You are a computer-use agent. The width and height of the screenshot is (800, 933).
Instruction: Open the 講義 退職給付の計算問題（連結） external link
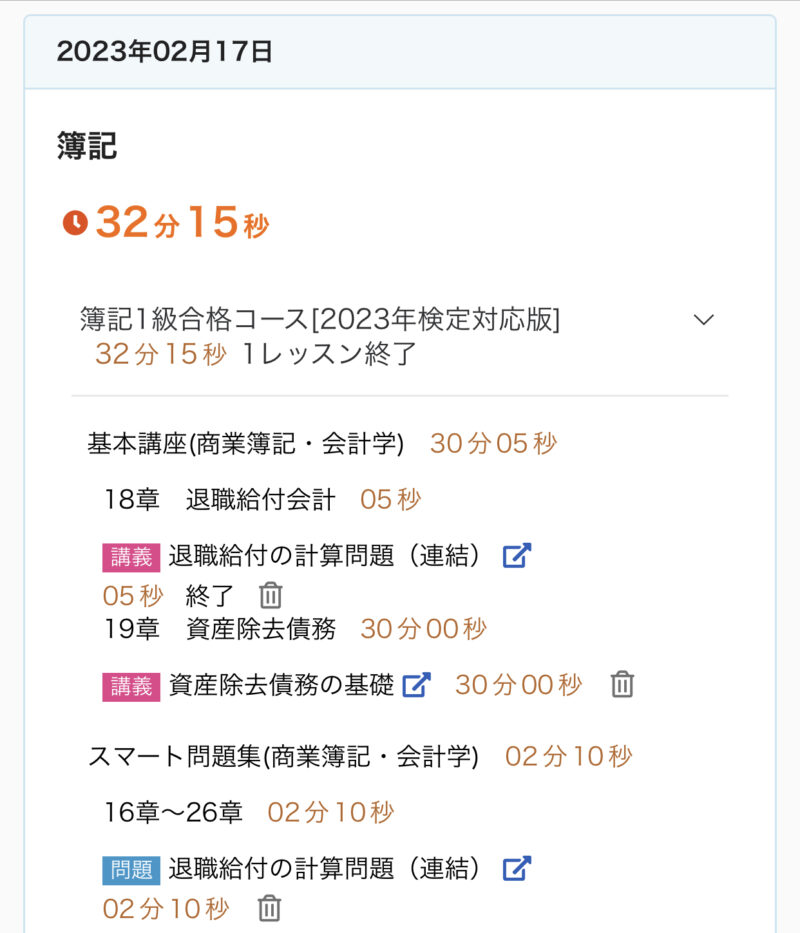pyautogui.click(x=516, y=556)
